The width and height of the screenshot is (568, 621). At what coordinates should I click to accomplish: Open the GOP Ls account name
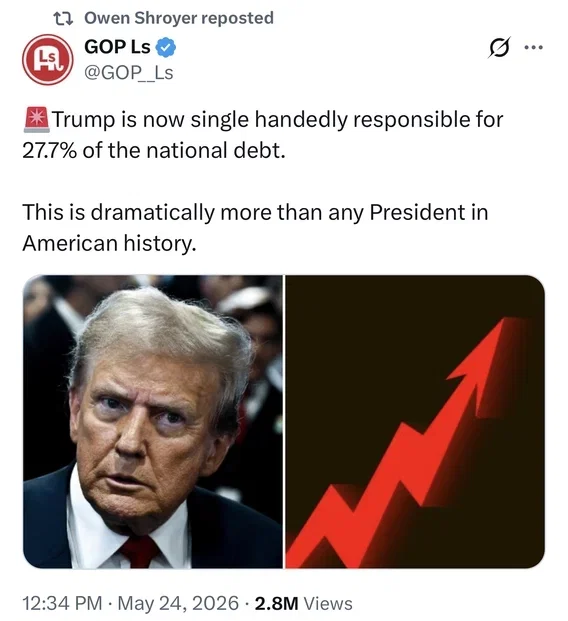point(117,47)
